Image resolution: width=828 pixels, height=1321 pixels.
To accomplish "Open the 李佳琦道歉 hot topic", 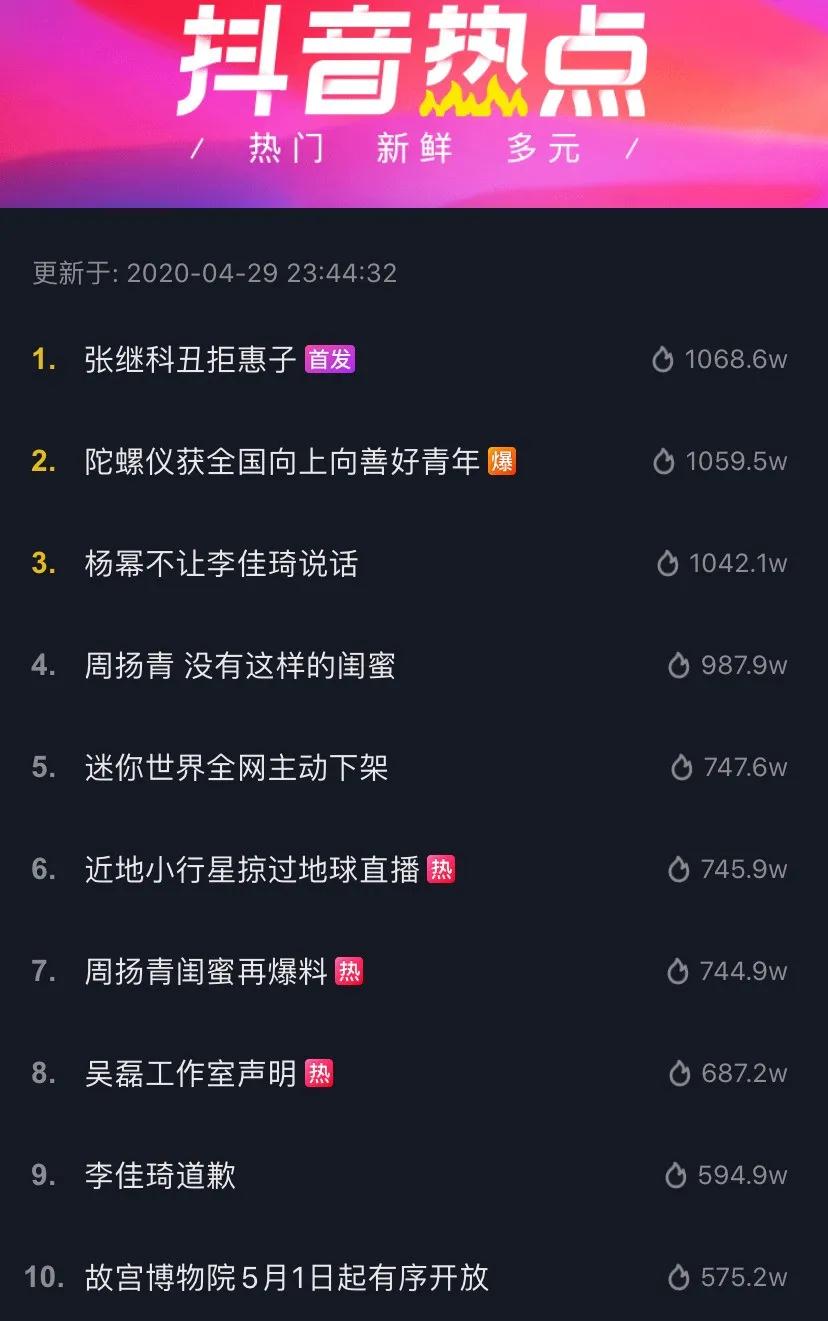I will pos(160,1176).
